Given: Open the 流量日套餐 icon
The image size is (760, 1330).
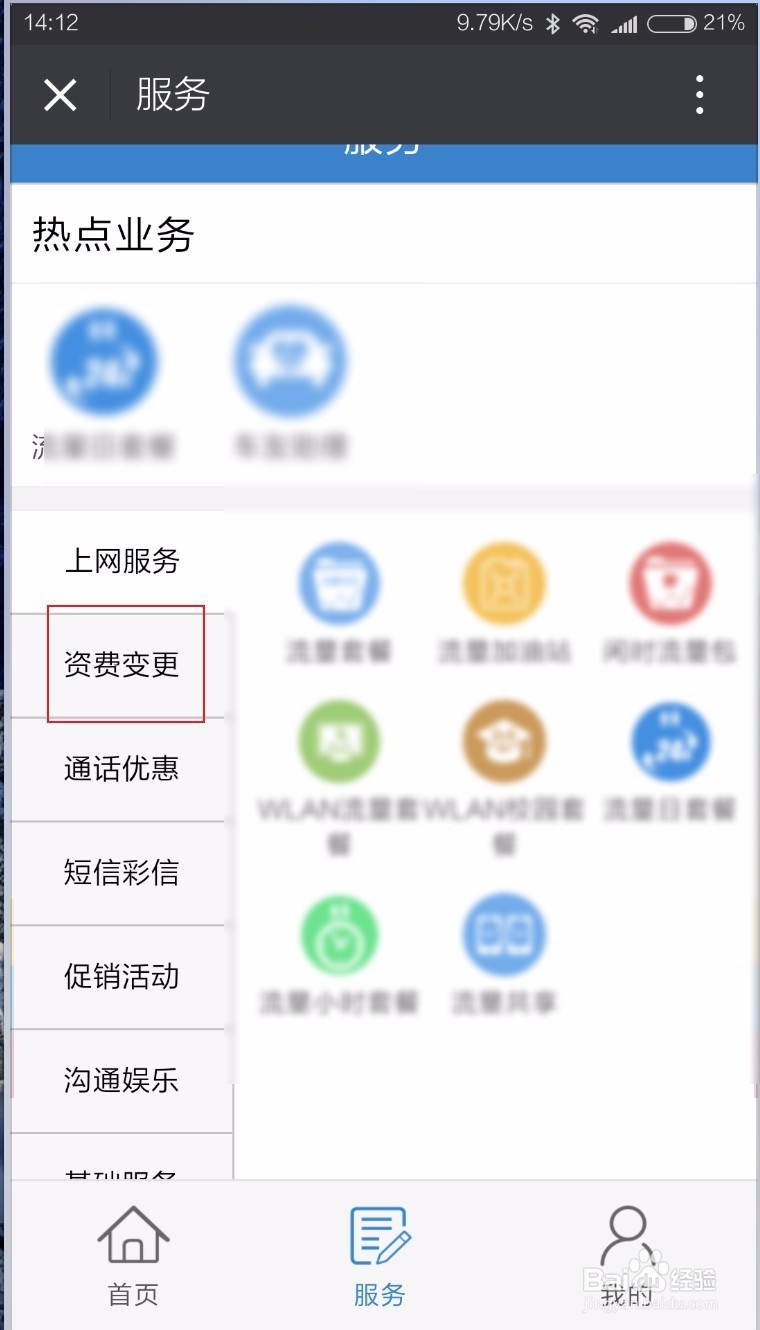Looking at the screenshot, I should click(671, 740).
